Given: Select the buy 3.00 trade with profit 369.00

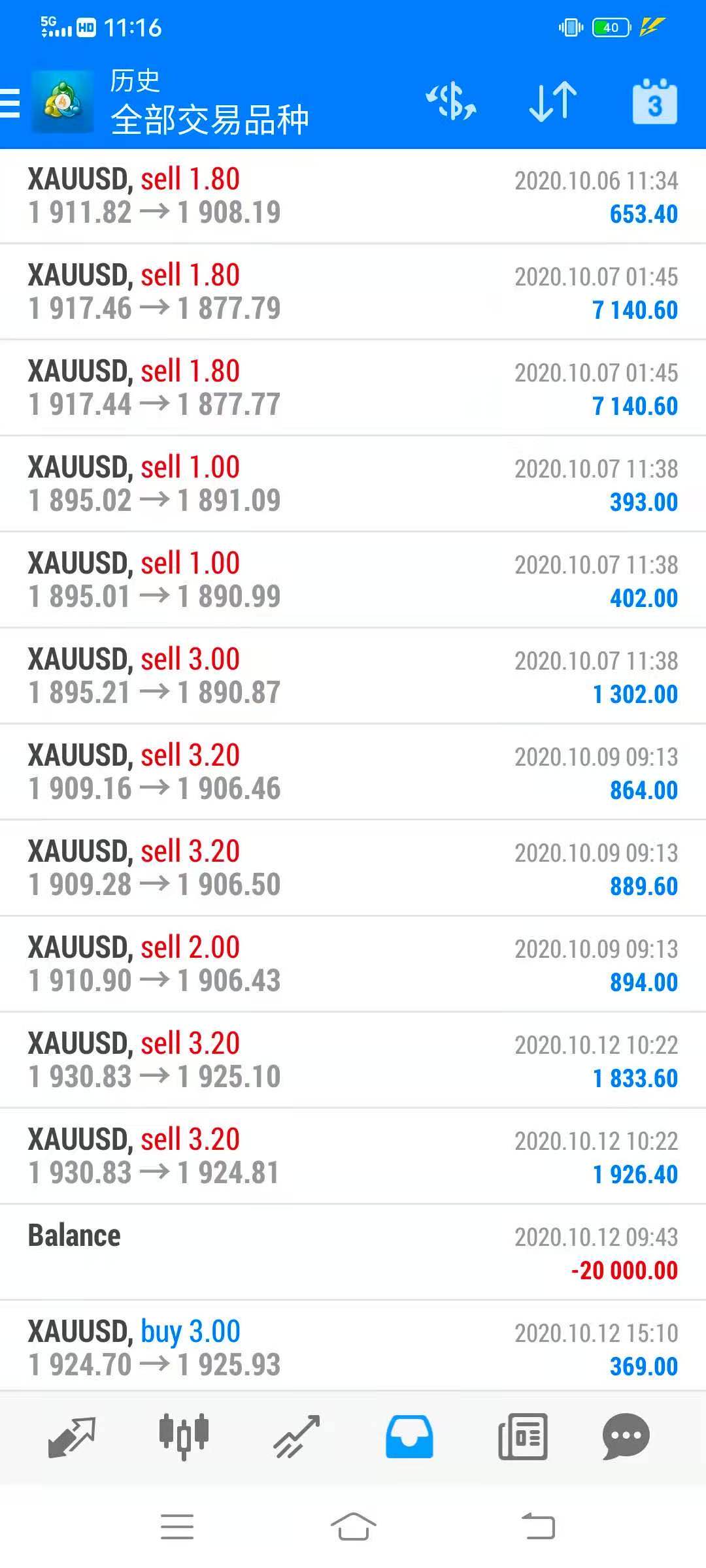Looking at the screenshot, I should coord(353,1347).
